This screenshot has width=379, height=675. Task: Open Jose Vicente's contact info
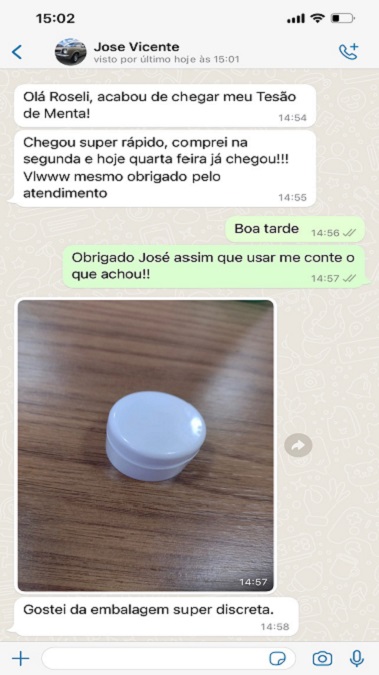146,52
